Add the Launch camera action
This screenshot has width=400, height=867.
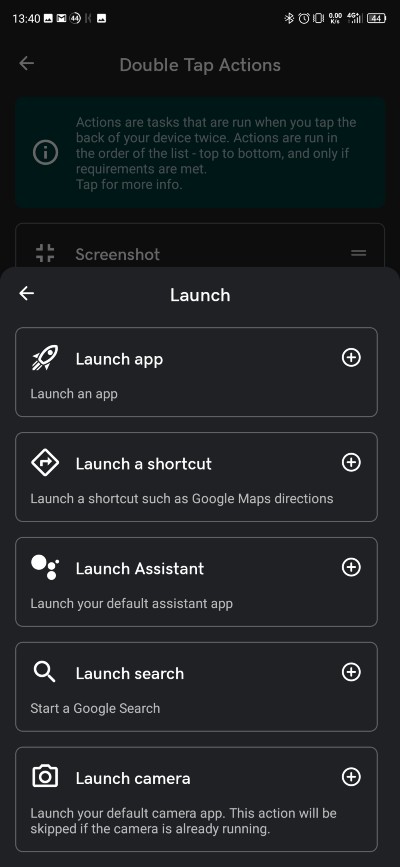(351, 777)
